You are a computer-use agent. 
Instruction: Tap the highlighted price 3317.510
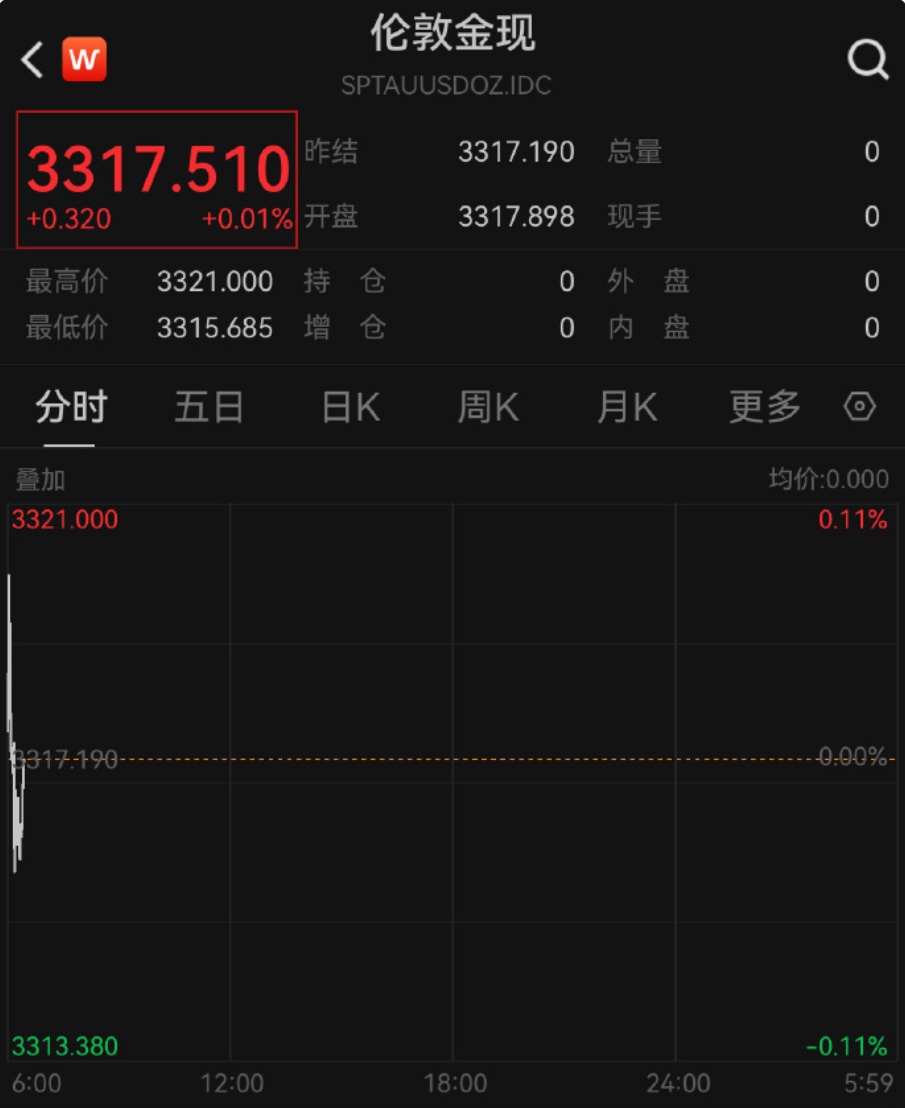155,170
